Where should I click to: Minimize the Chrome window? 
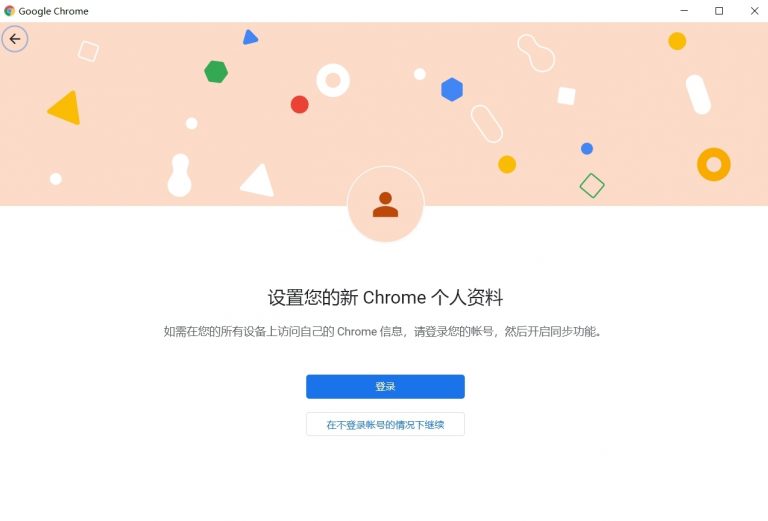684,11
